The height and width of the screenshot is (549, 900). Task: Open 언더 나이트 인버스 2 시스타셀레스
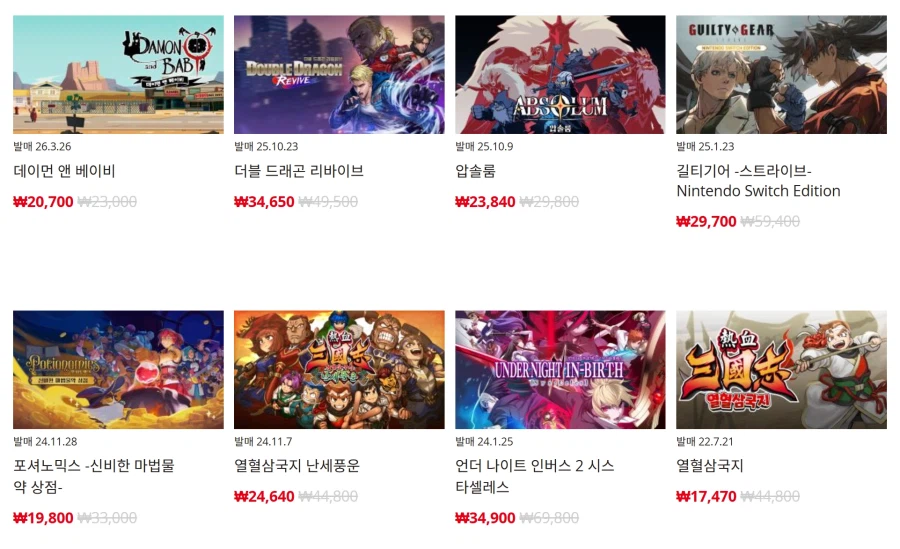point(560,370)
